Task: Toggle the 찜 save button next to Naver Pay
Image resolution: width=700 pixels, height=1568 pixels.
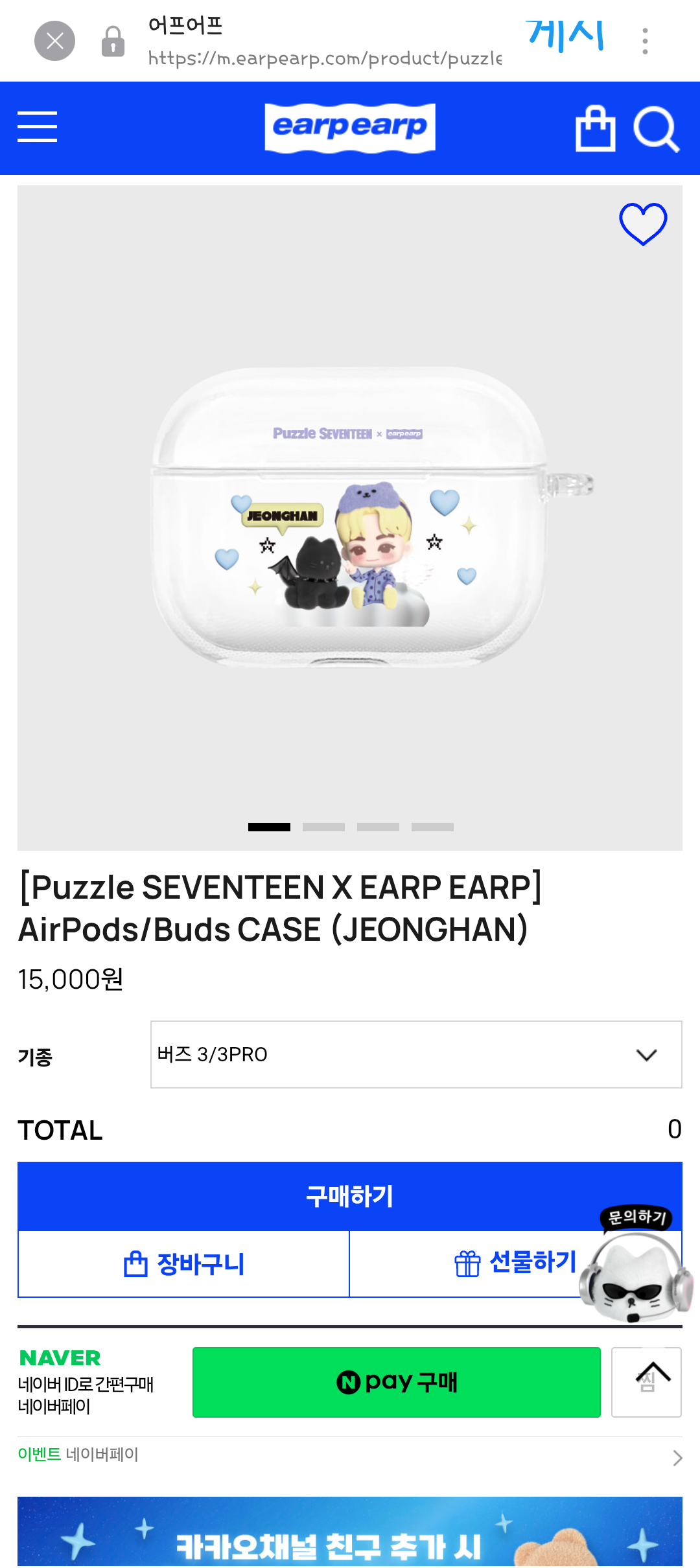Action: tap(646, 1382)
